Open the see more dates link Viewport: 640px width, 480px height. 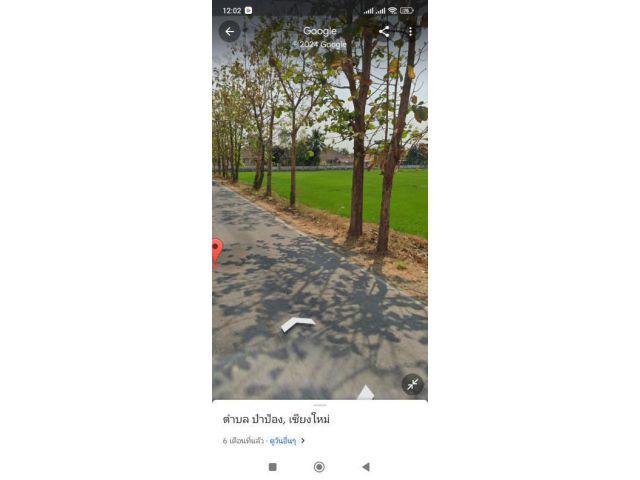pyautogui.click(x=287, y=441)
